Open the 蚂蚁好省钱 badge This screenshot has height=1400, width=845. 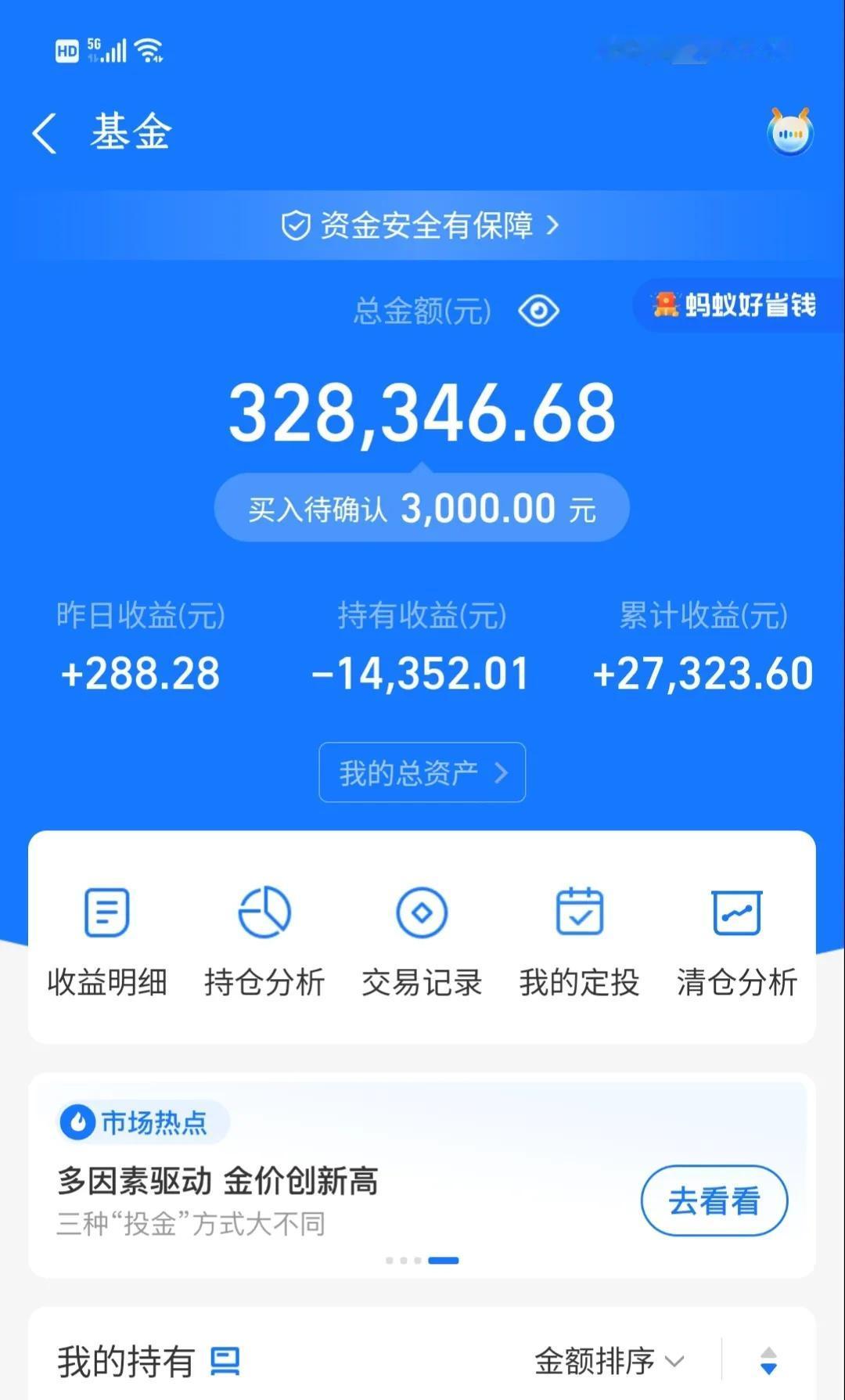pyautogui.click(x=735, y=304)
